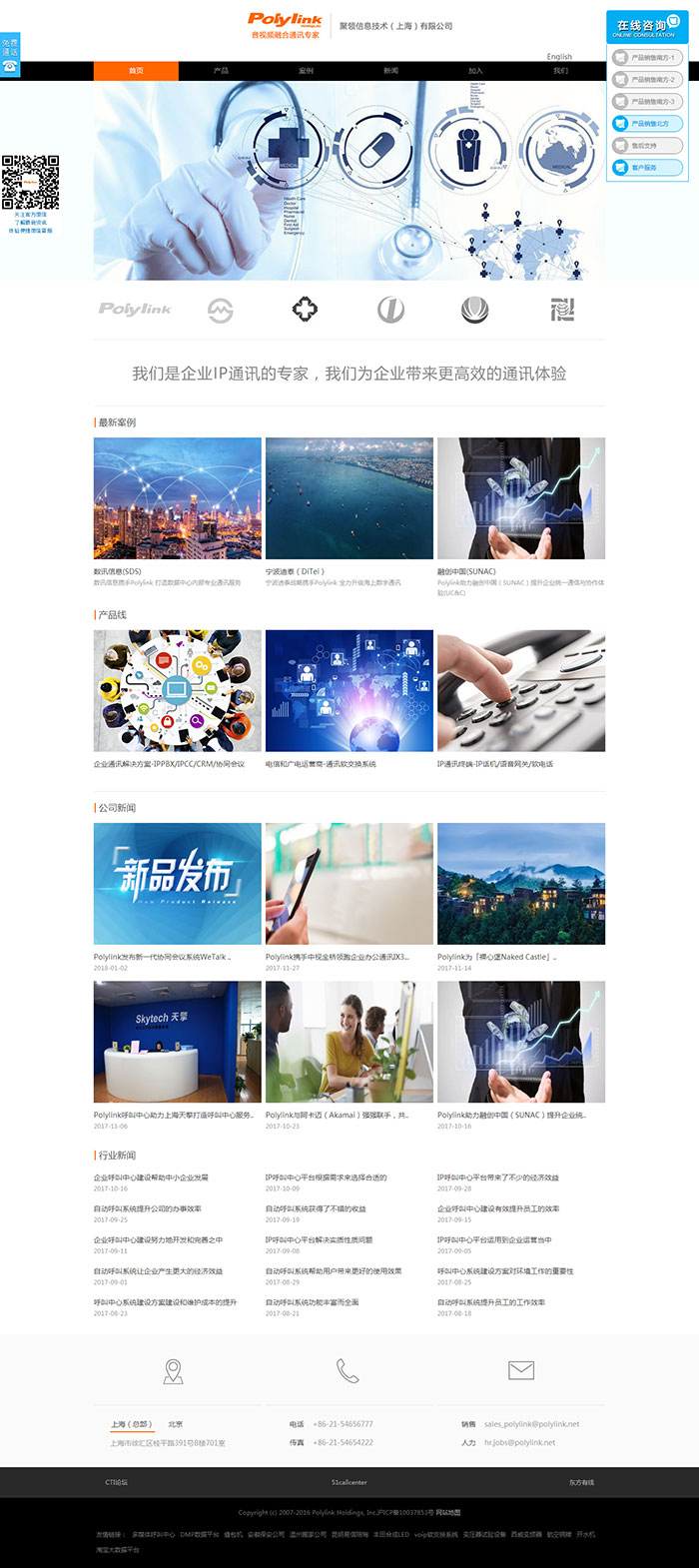
Task: Switch language to English
Action: (x=559, y=57)
